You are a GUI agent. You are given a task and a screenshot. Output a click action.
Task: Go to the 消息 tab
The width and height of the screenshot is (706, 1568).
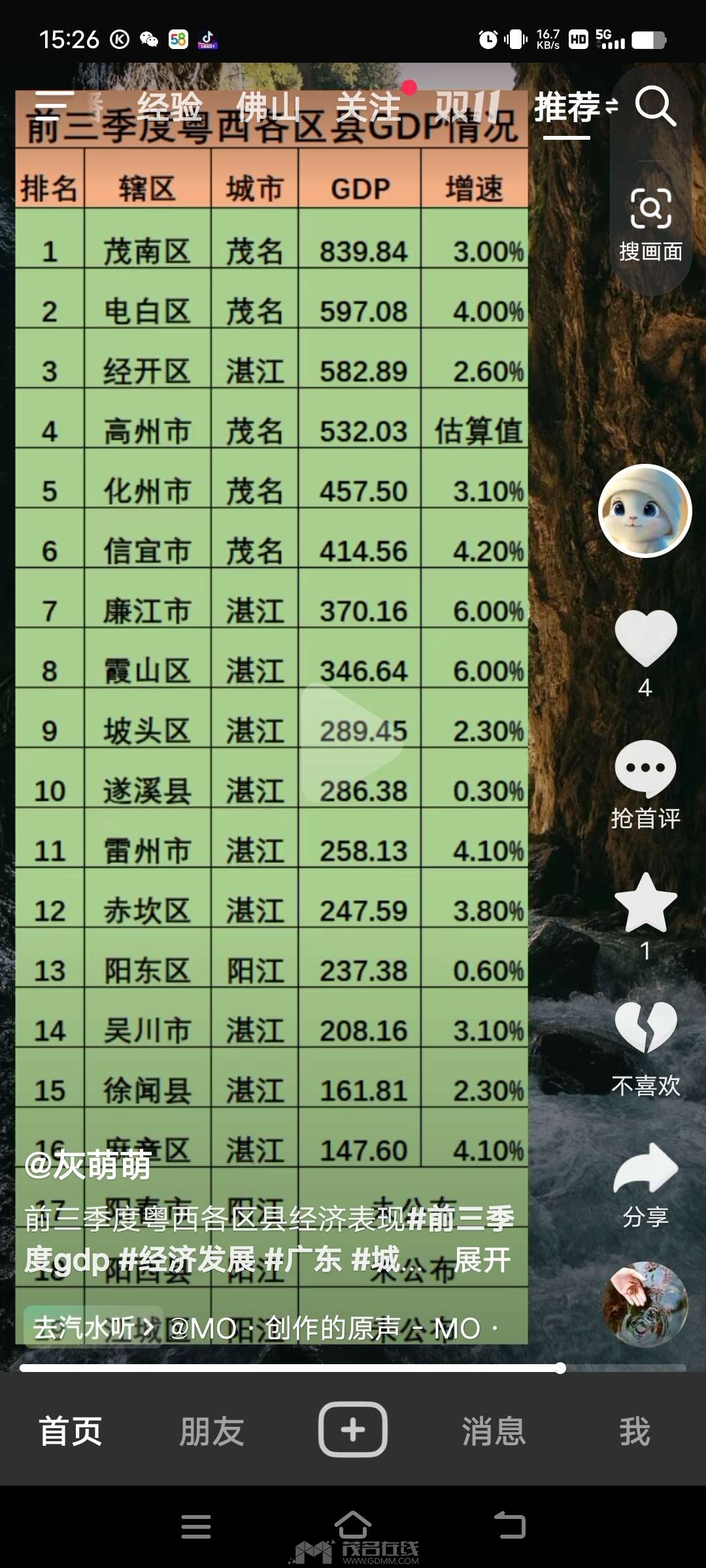[494, 1431]
